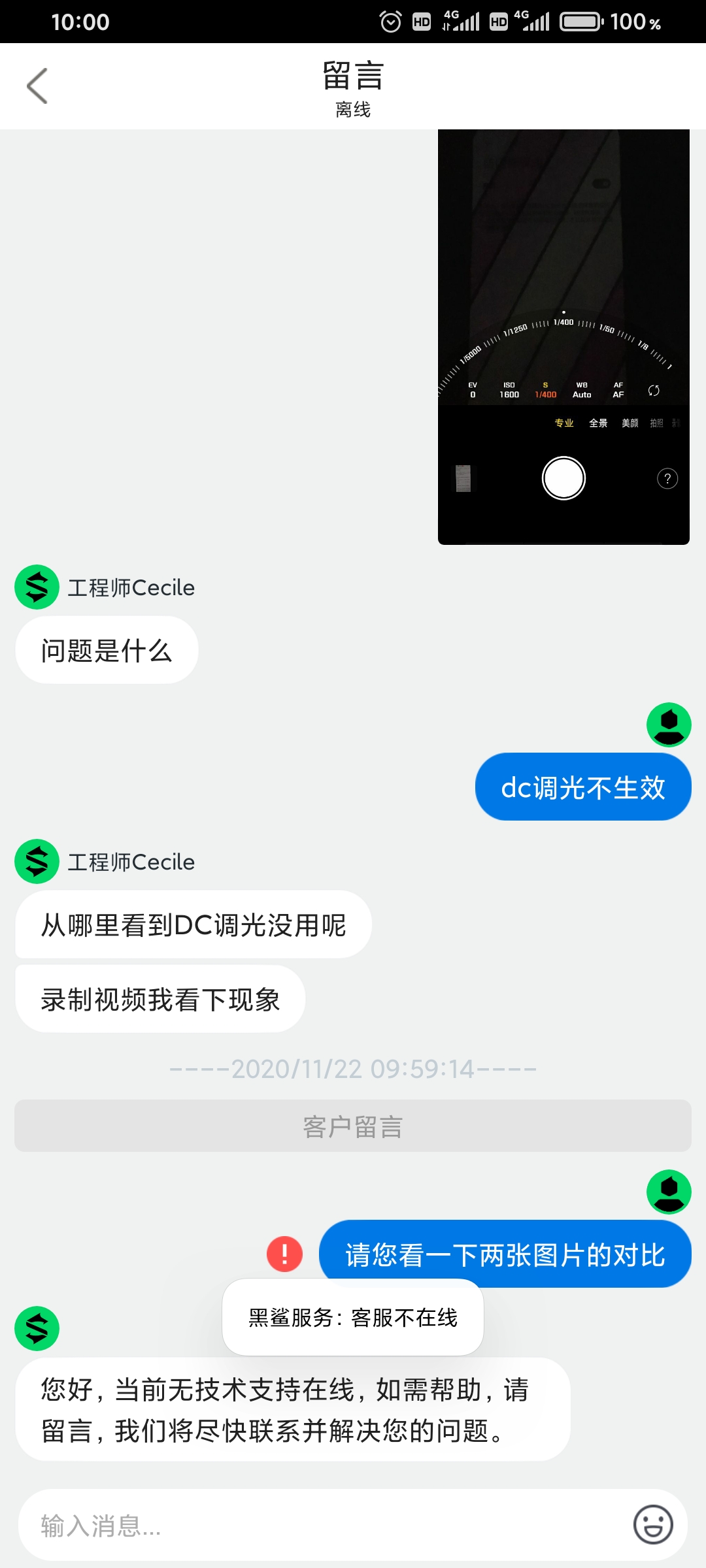Tap the red failed-send warning icon
Viewport: 706px width, 1568px height.
point(284,1254)
